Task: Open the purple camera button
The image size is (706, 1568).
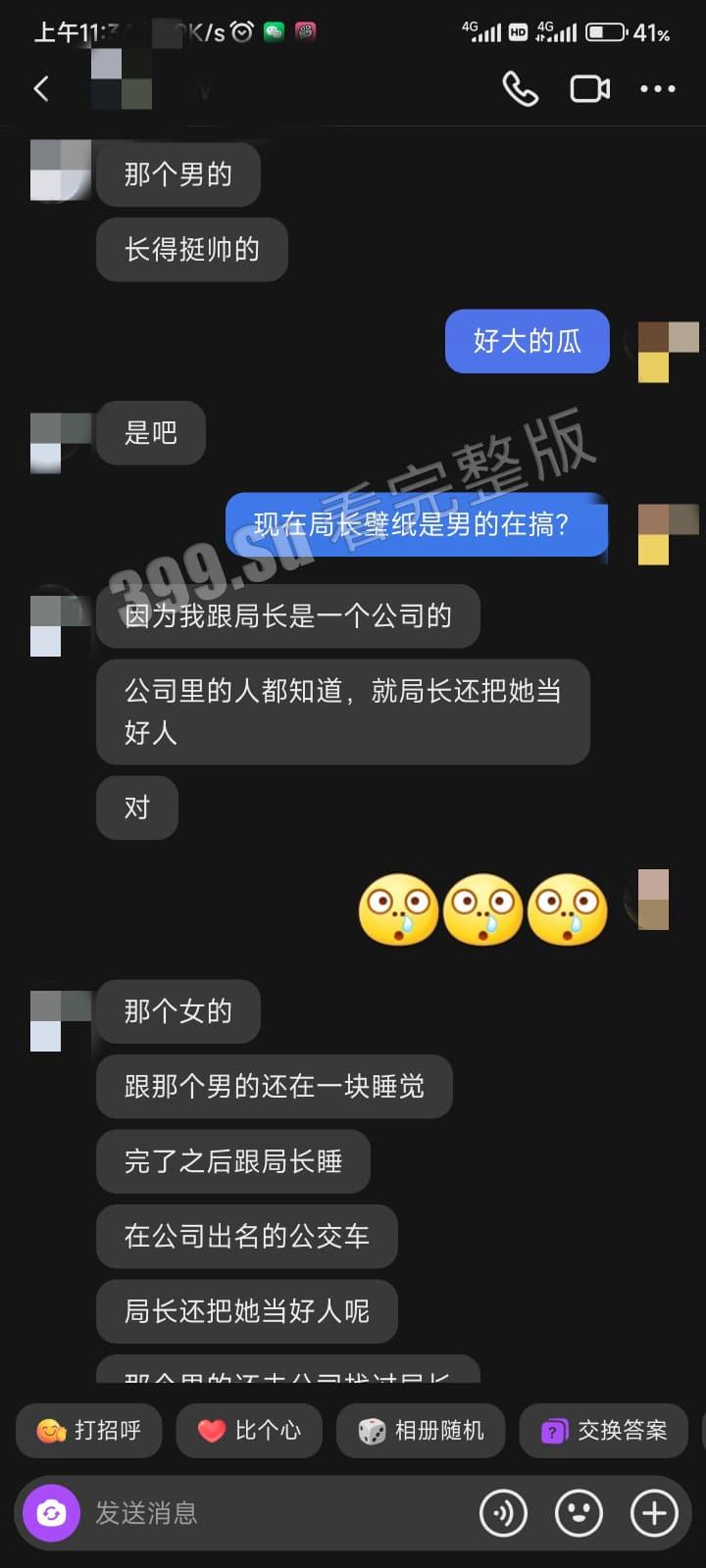Action: tap(51, 1513)
